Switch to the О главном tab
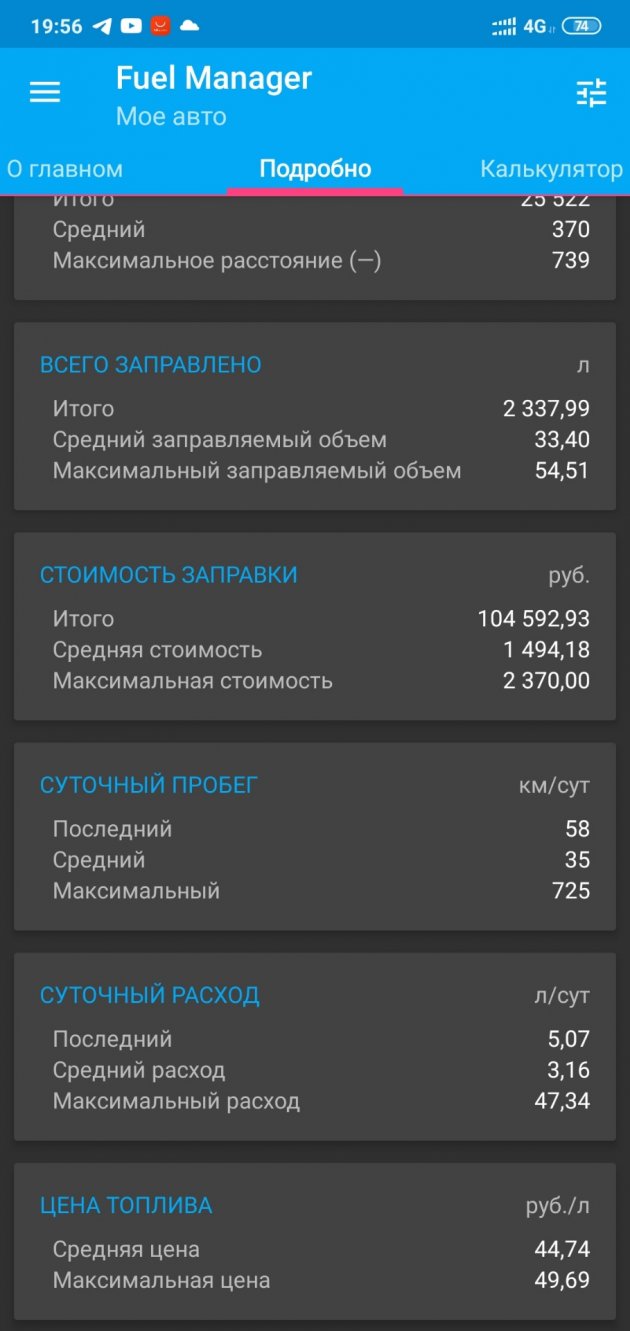Image resolution: width=630 pixels, height=1331 pixels. point(65,169)
